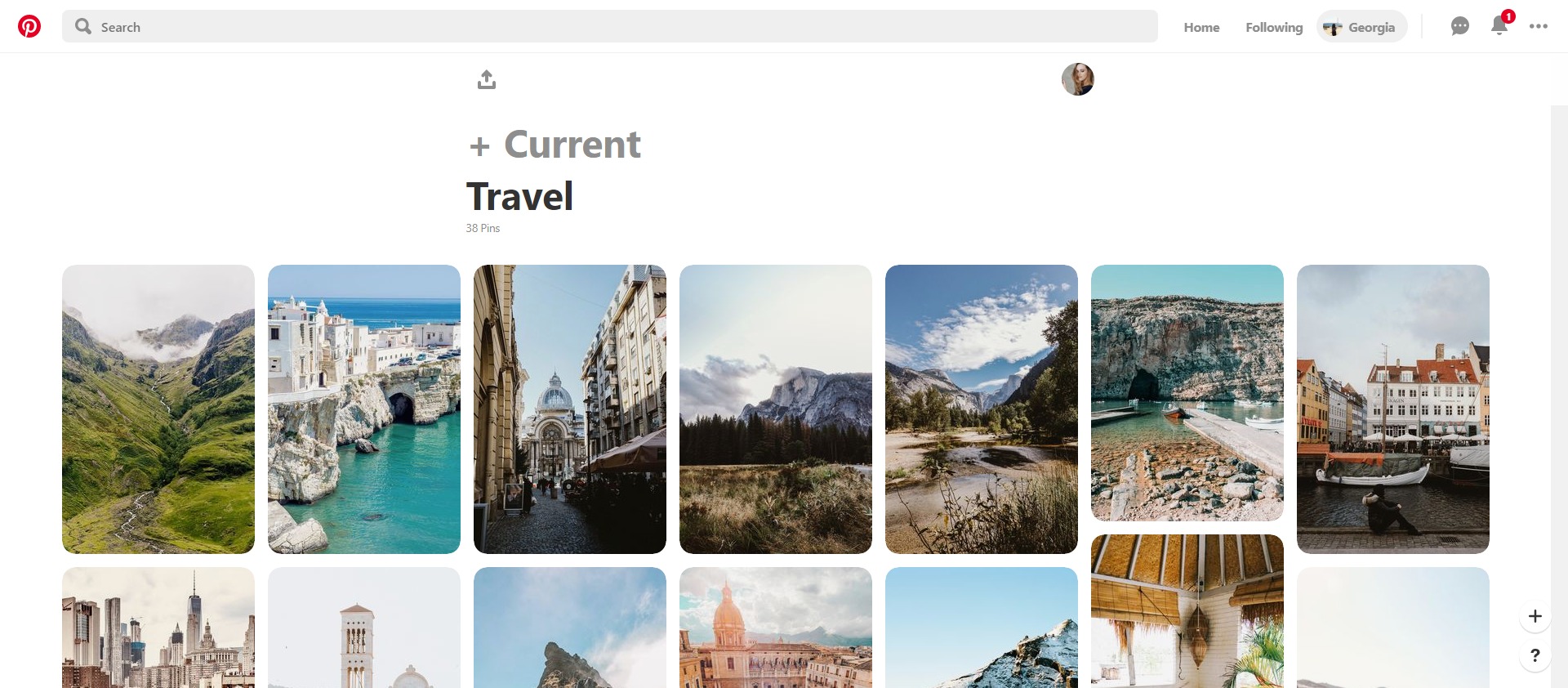Open the white cliffside town pin
This screenshot has width=1568, height=688.
coord(364,409)
